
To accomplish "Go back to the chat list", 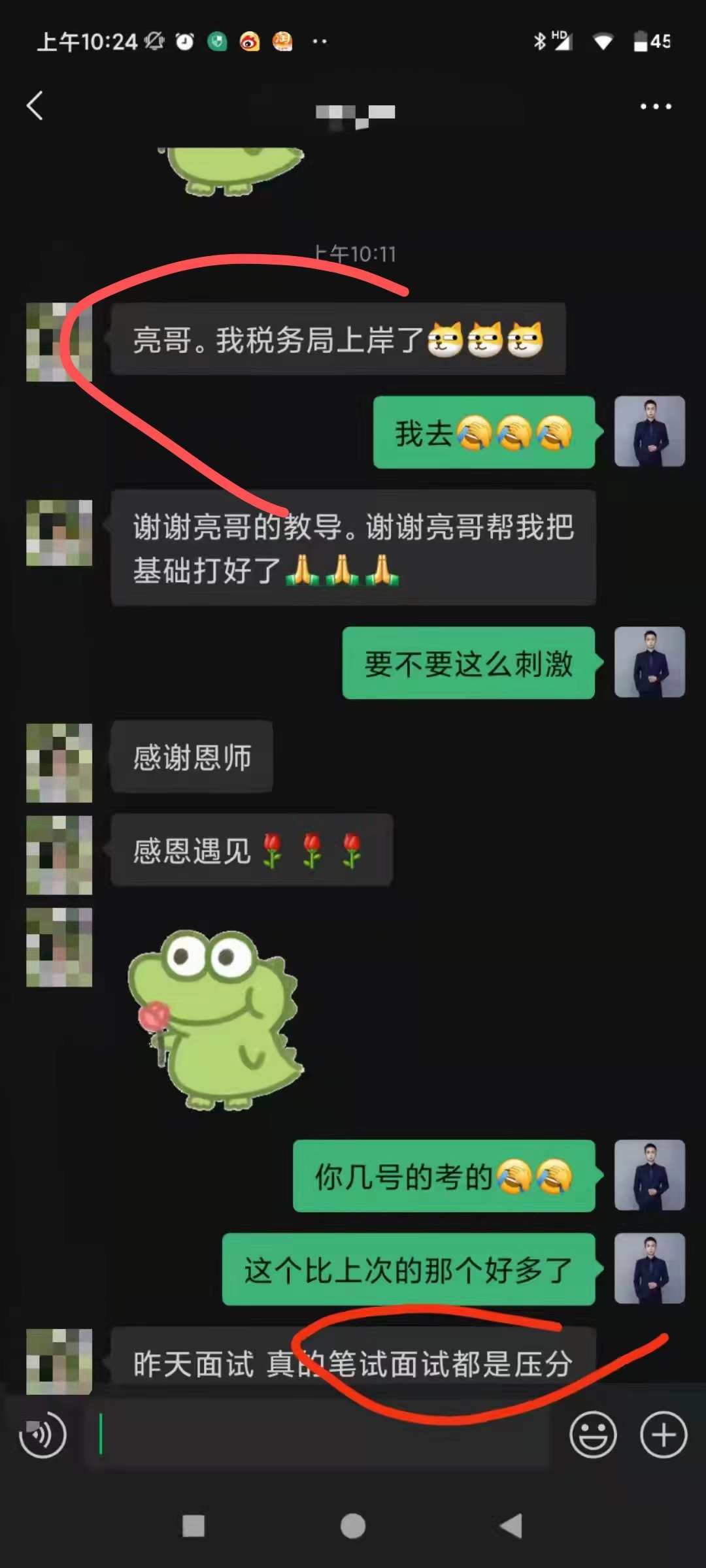I will point(35,105).
